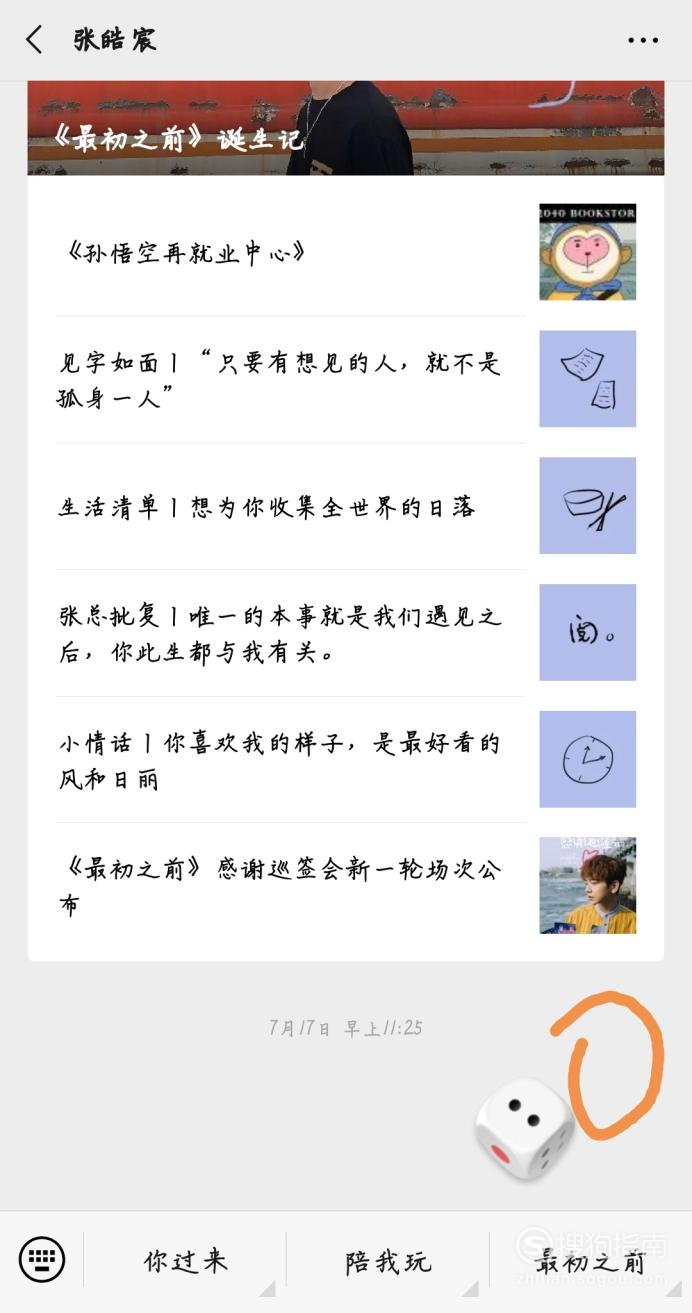This screenshot has height=1313, width=692.
Task: Open the 《最初之前》感谢巡签会 article
Action: click(346, 887)
